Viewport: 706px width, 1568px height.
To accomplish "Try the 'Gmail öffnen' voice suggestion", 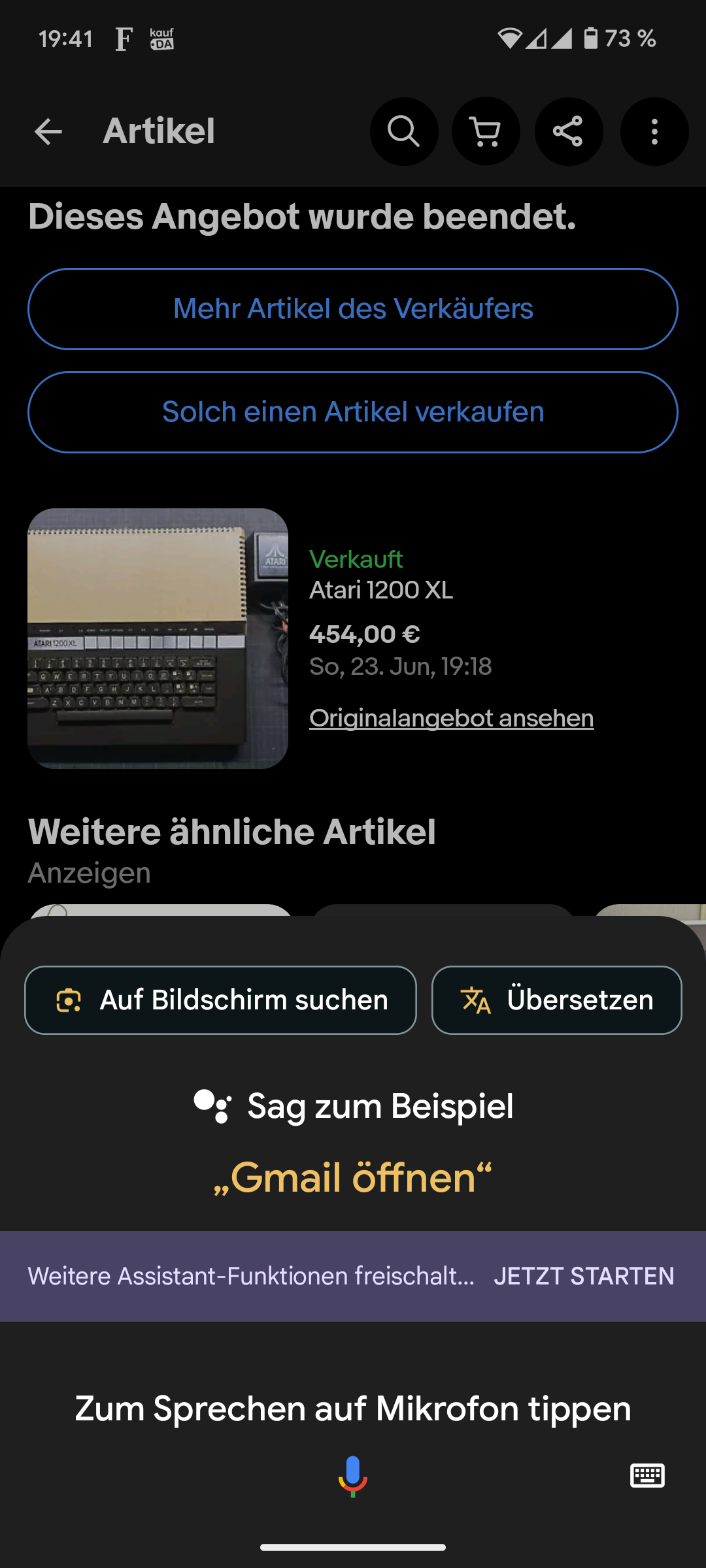I will (353, 1176).
